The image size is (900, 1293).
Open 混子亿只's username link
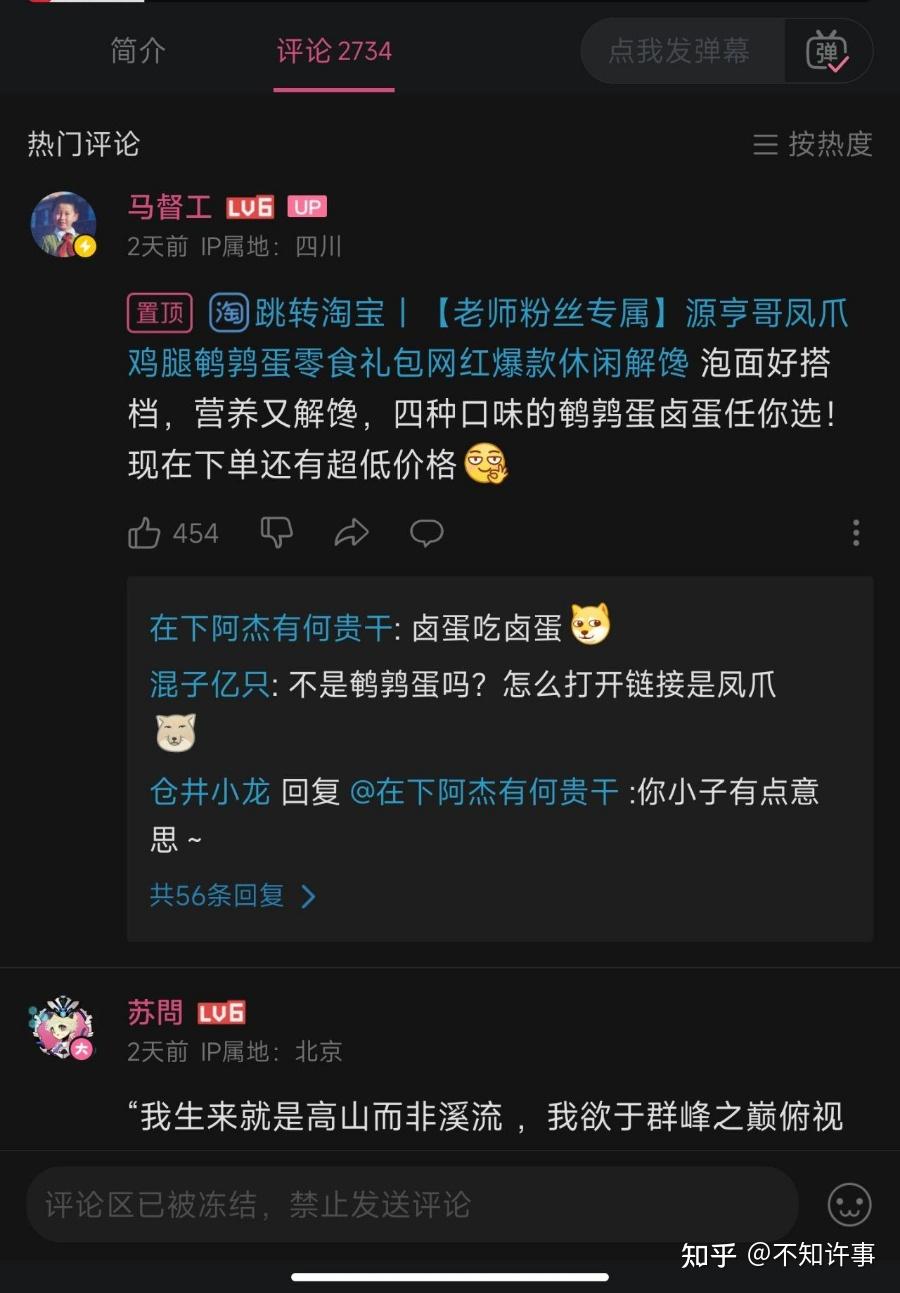[x=209, y=685]
